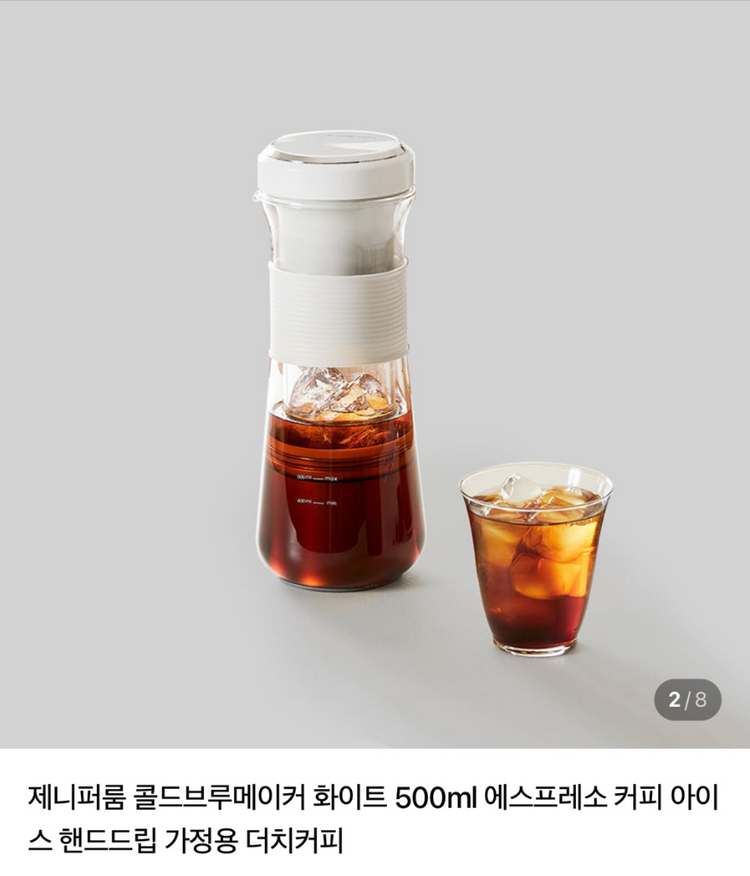Open the cold brew maker product image
The height and width of the screenshot is (876, 750).
tap(375, 374)
